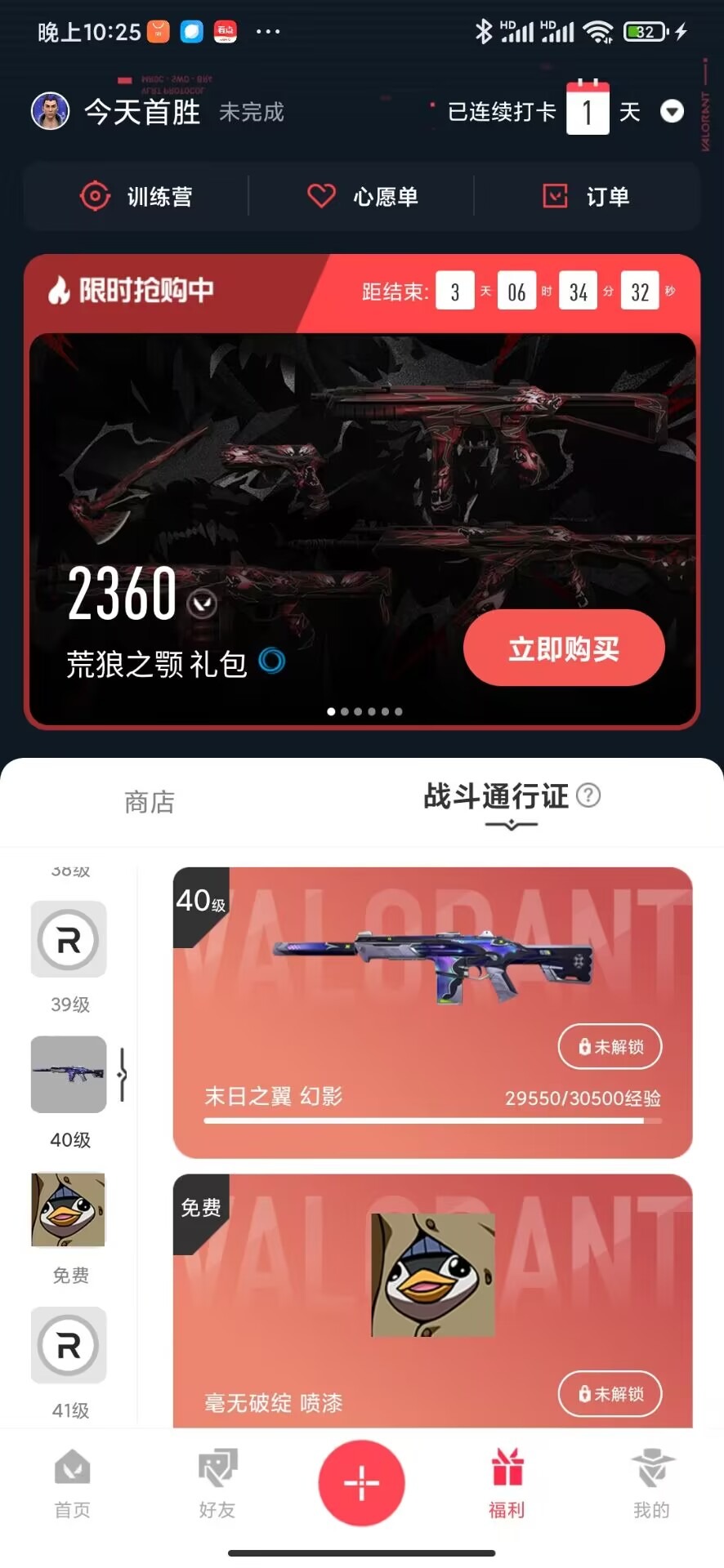This screenshot has width=724, height=1568.
Task: Open the 心愿单 wishlist
Action: 362,197
